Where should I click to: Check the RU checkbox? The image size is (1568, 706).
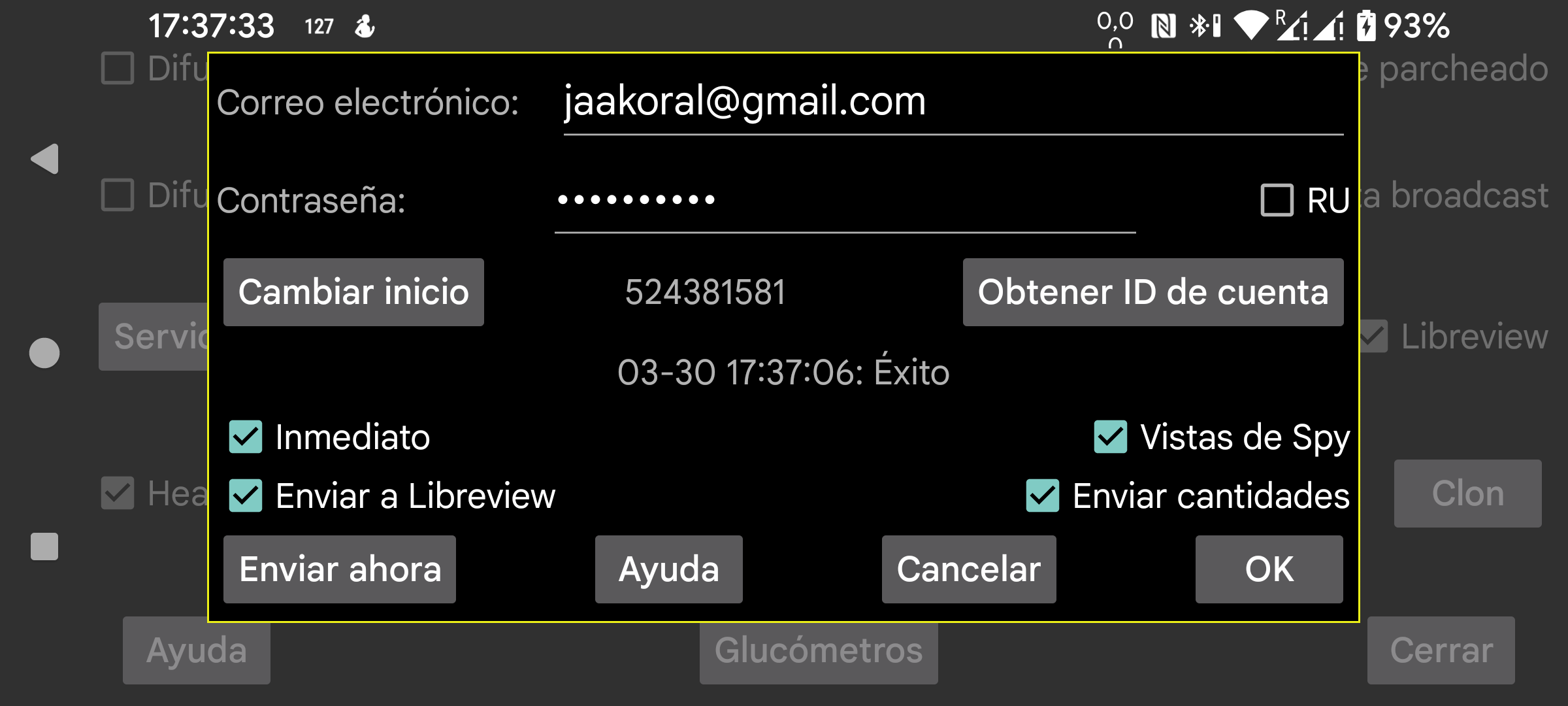(x=1277, y=200)
